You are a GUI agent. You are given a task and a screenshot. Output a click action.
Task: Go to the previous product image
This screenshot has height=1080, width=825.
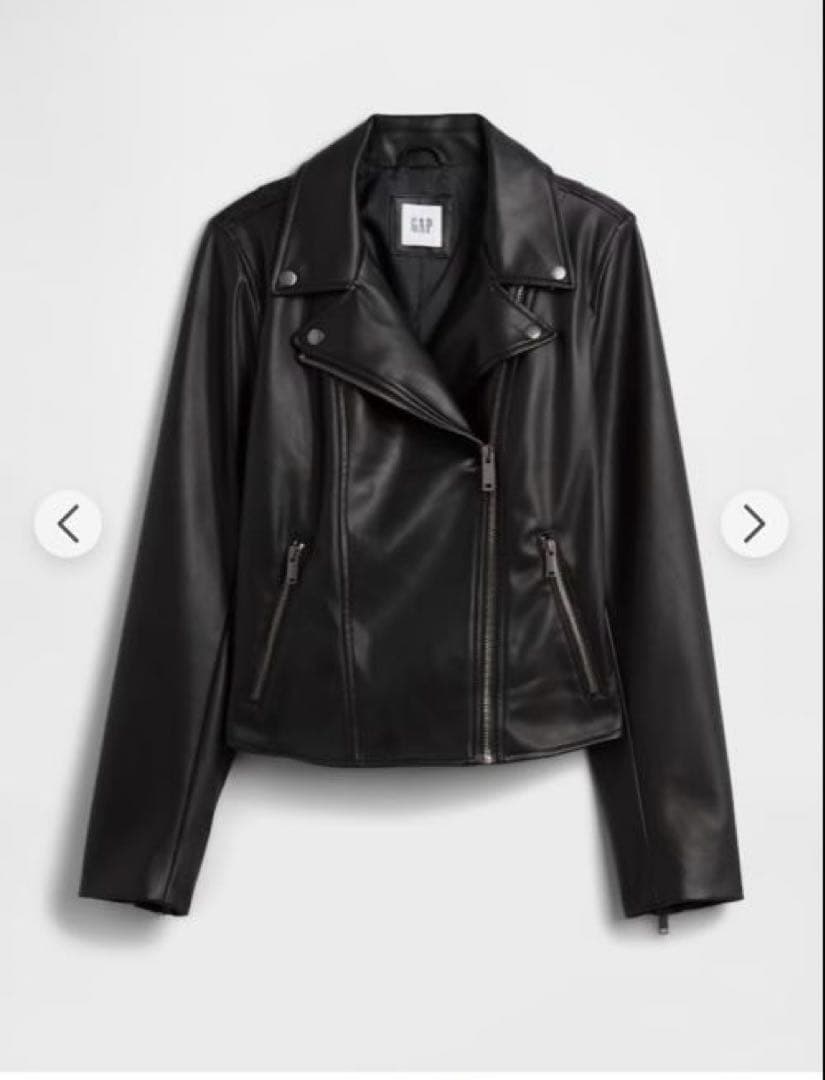click(67, 523)
